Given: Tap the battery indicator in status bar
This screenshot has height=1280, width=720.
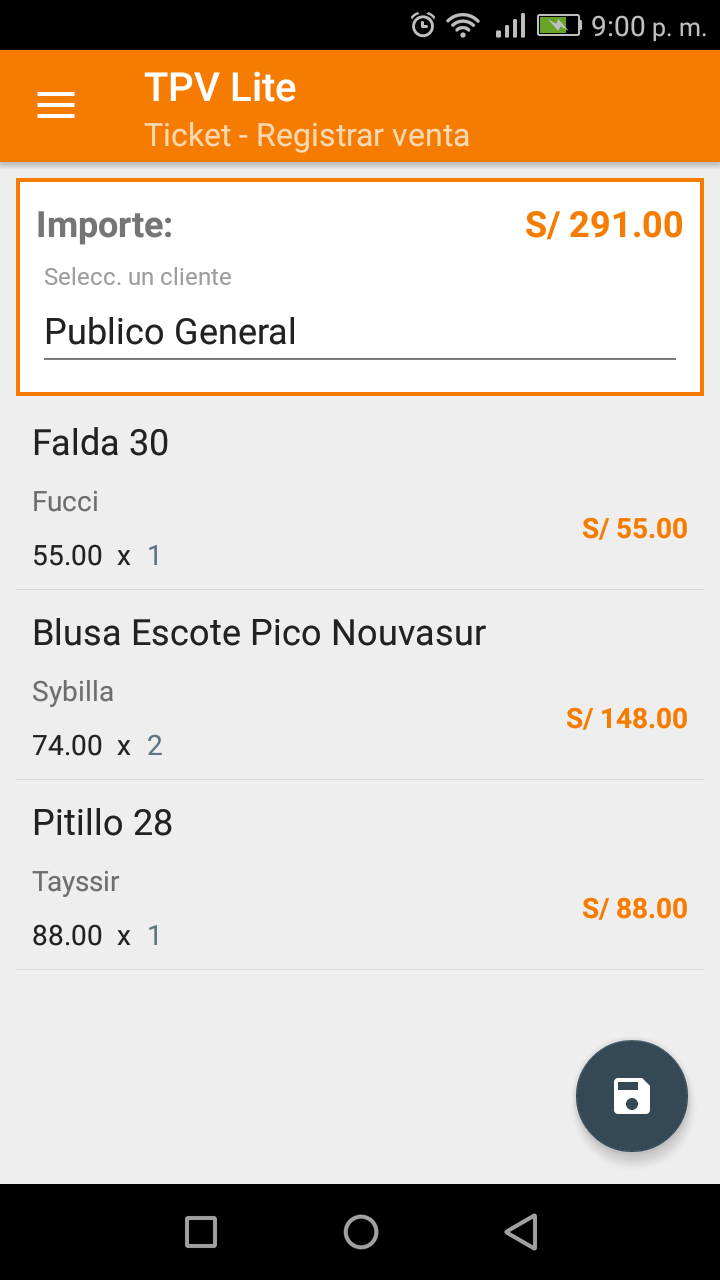Looking at the screenshot, I should 560,25.
